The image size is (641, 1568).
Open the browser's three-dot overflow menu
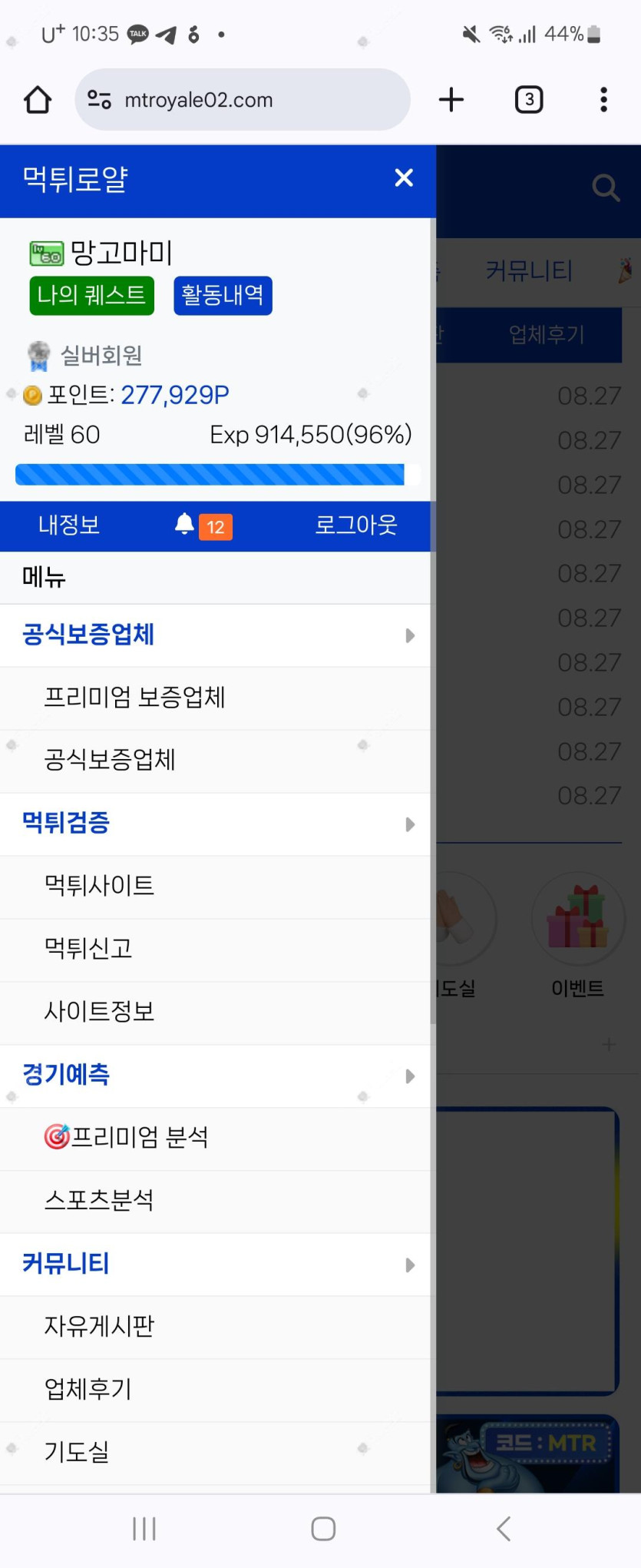coord(603,100)
